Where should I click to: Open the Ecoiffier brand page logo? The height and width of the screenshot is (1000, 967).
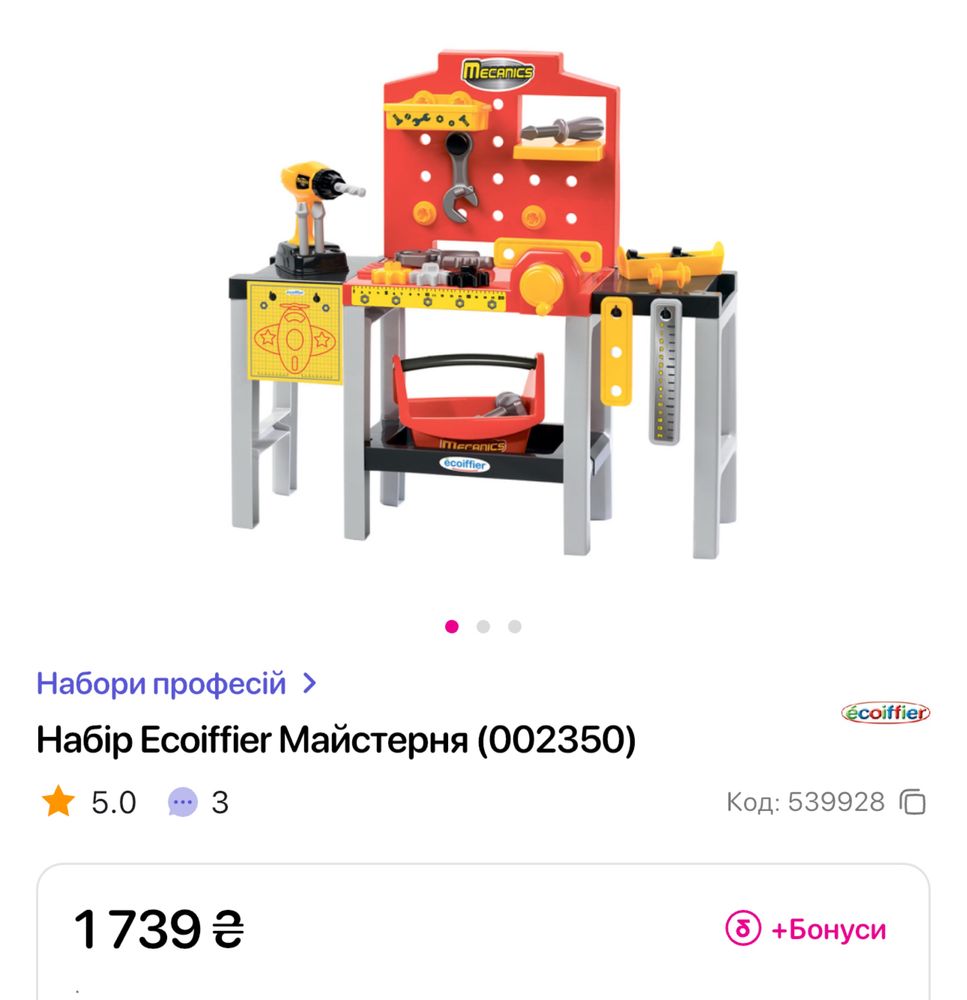885,713
